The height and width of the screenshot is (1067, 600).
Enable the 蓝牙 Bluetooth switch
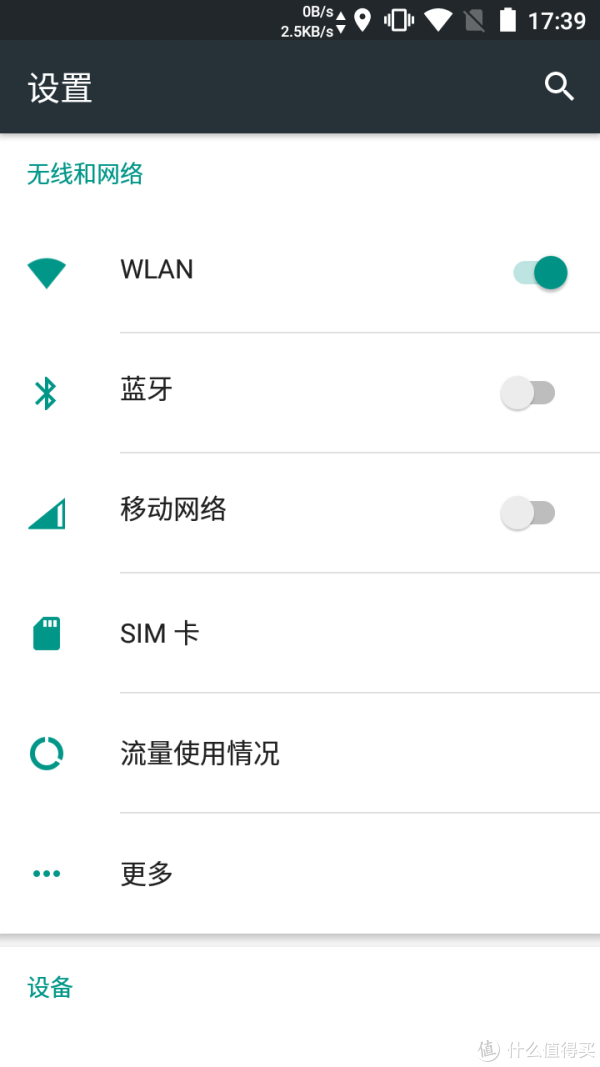528,393
